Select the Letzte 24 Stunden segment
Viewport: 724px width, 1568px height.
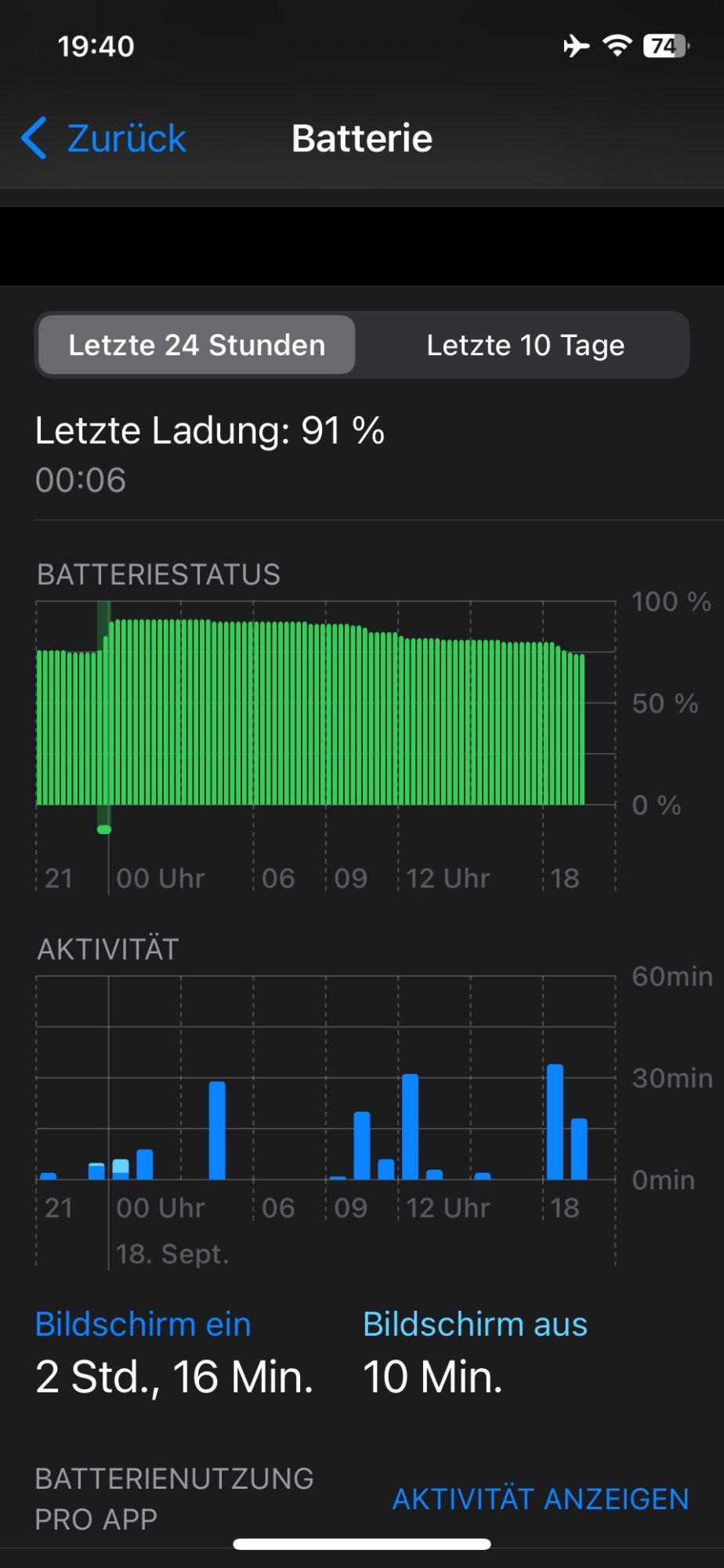[x=197, y=346]
